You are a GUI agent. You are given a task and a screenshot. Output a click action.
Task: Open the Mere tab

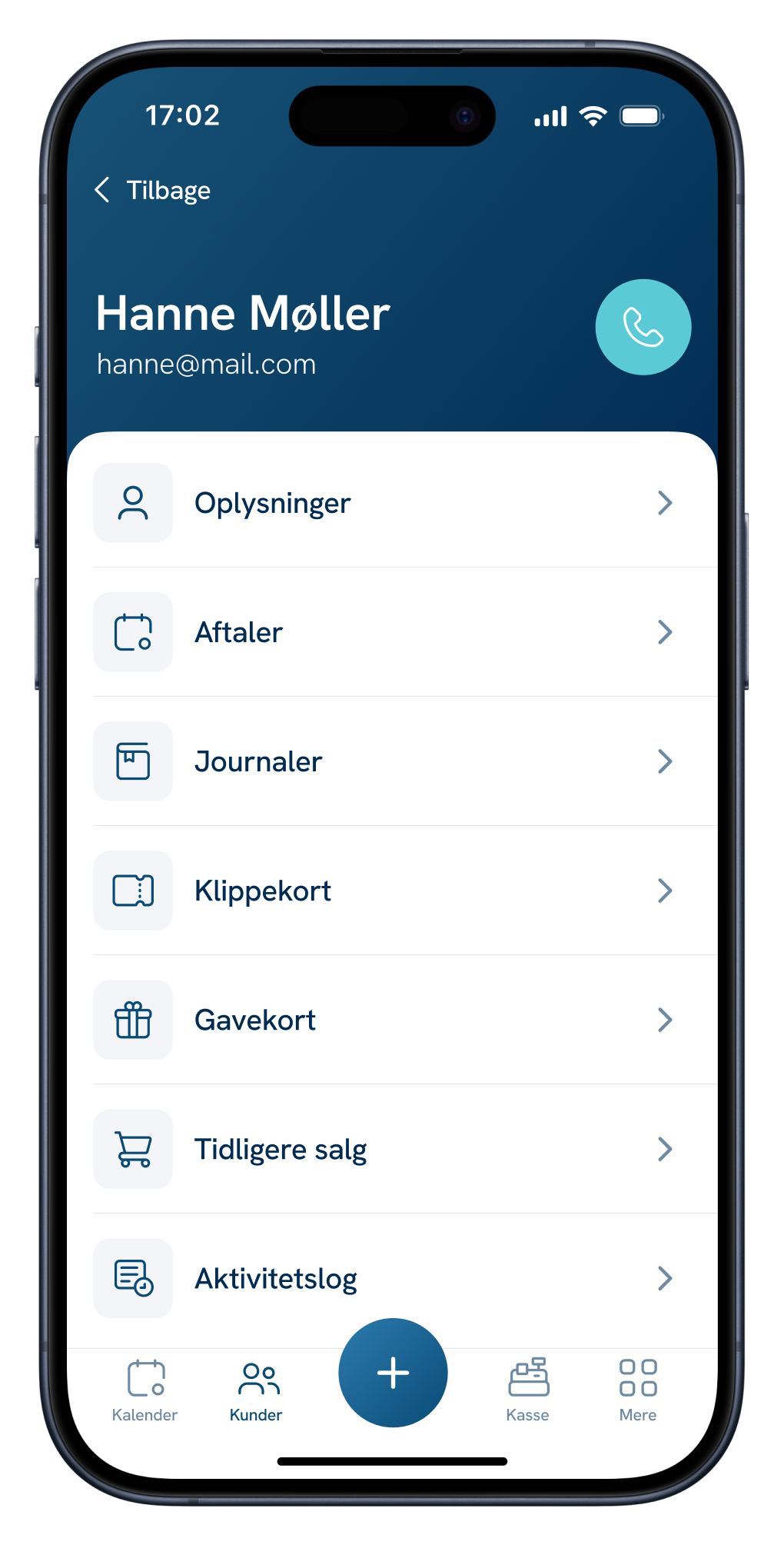coord(638,1390)
